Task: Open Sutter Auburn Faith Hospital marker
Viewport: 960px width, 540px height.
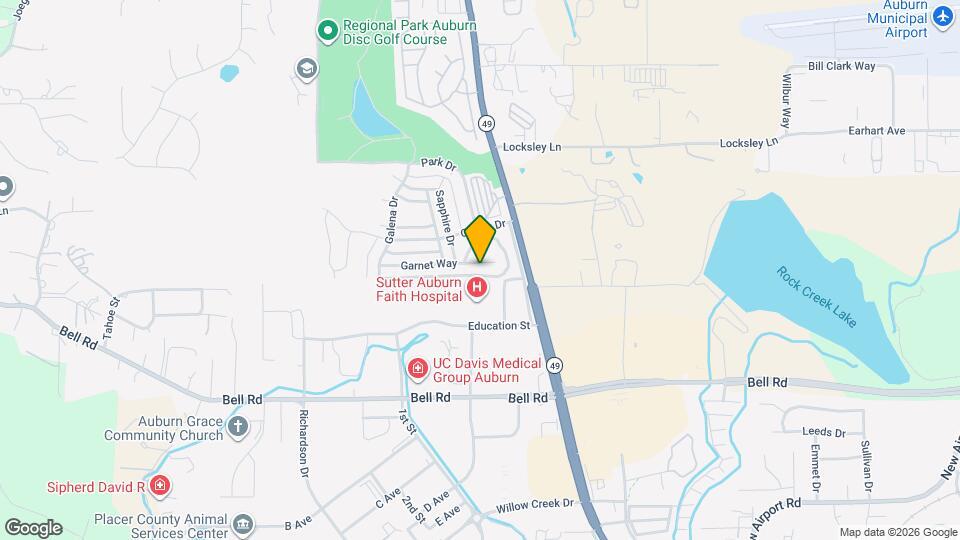Action: [x=478, y=289]
